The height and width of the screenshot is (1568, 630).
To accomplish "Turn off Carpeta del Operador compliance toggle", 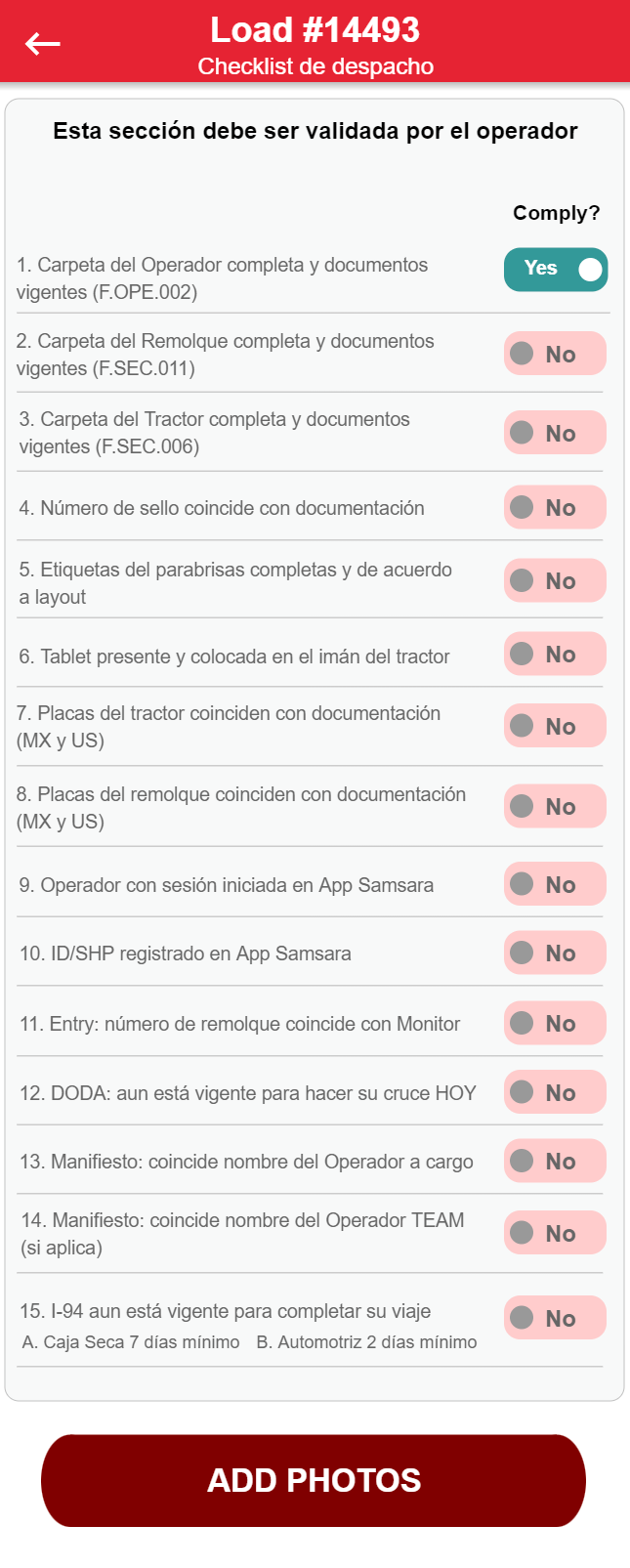I will pos(555,270).
